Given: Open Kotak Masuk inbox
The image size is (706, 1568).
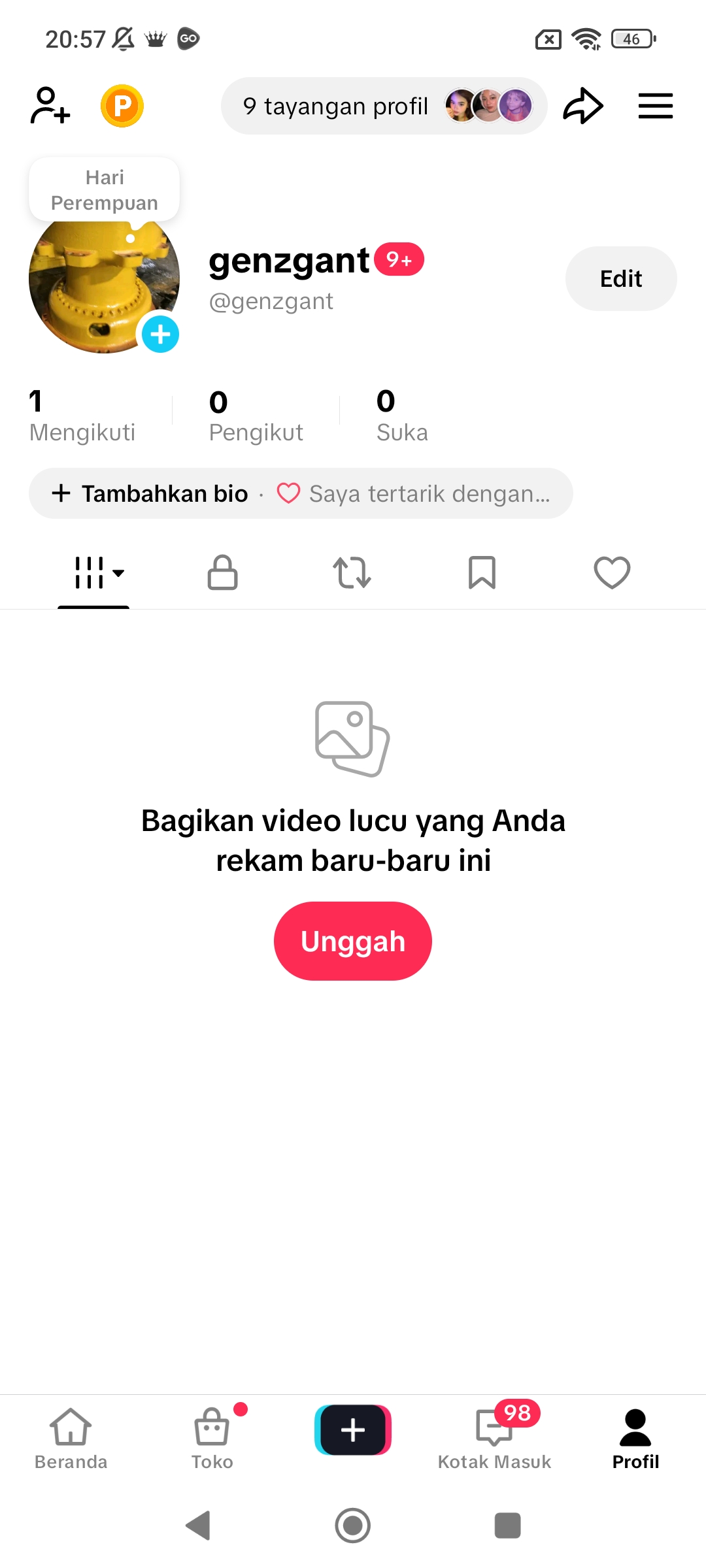Looking at the screenshot, I should point(494,1439).
